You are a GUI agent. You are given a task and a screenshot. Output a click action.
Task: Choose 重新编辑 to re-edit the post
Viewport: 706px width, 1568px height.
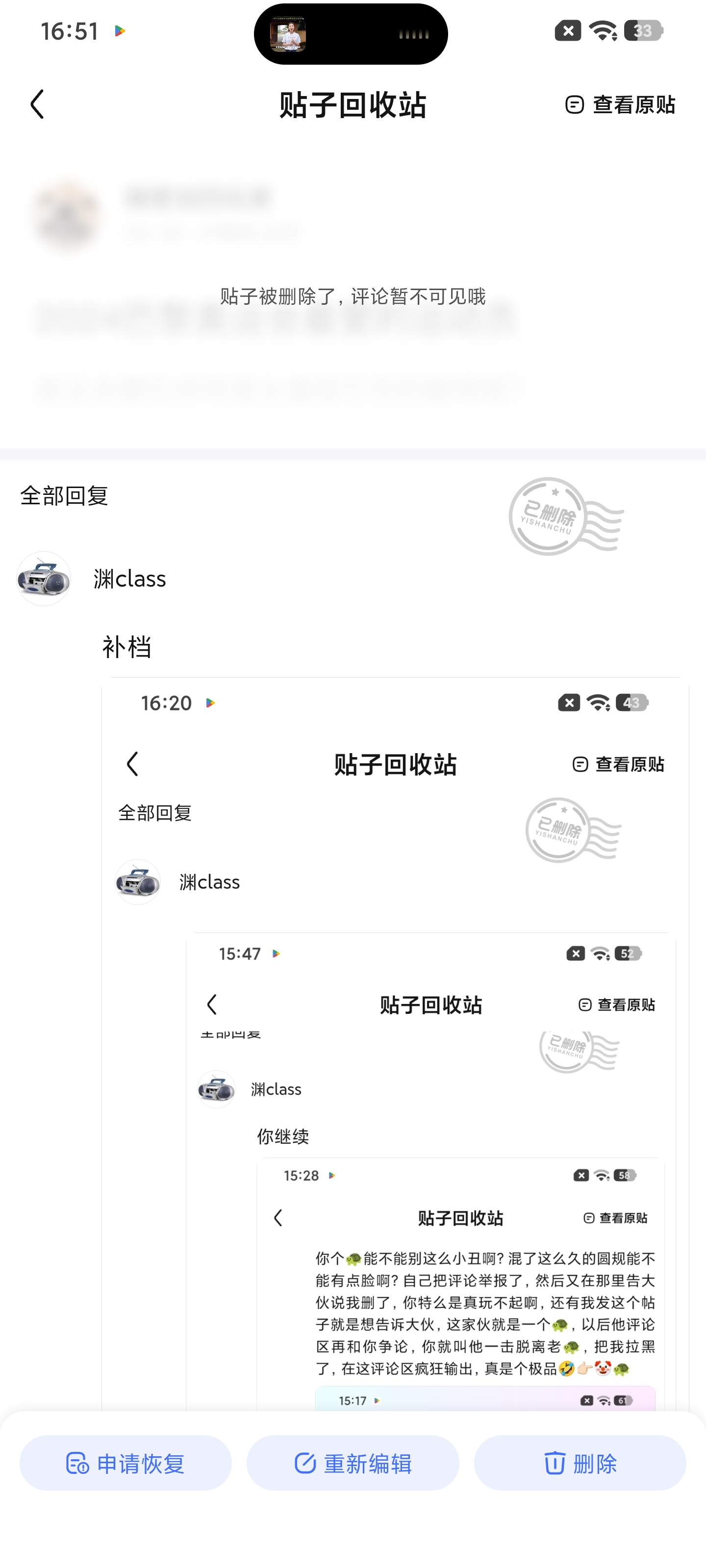(353, 1463)
